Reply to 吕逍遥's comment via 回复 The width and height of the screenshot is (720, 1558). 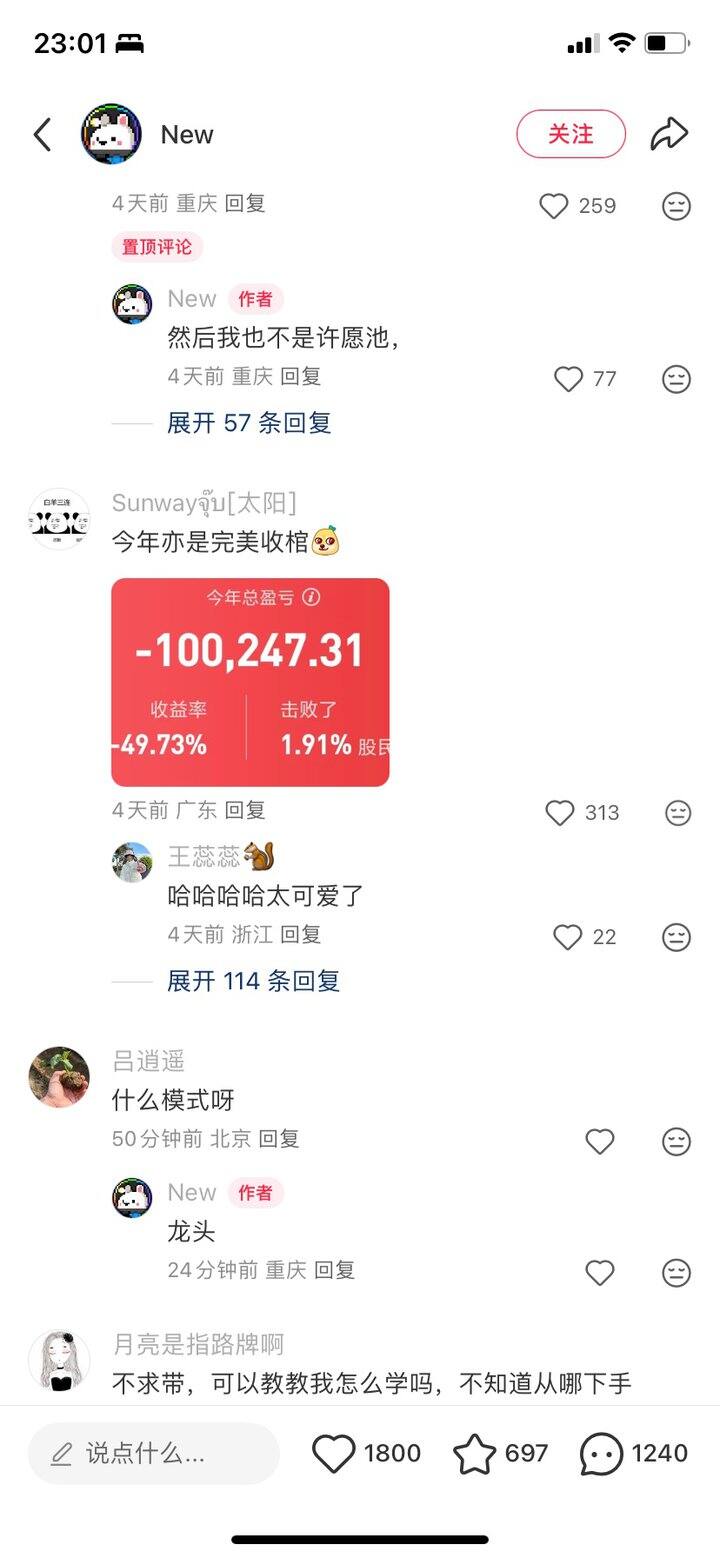(279, 1138)
